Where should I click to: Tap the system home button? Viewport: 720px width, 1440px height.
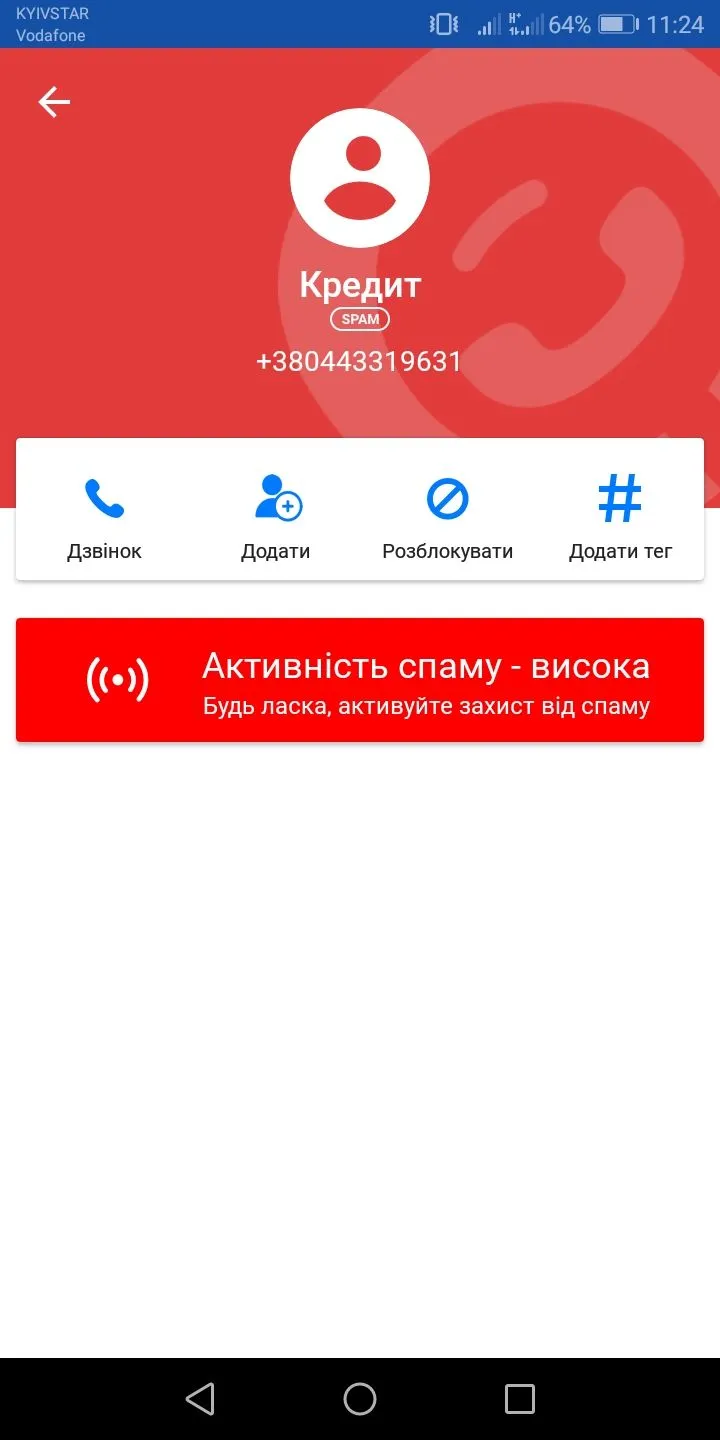click(360, 1399)
